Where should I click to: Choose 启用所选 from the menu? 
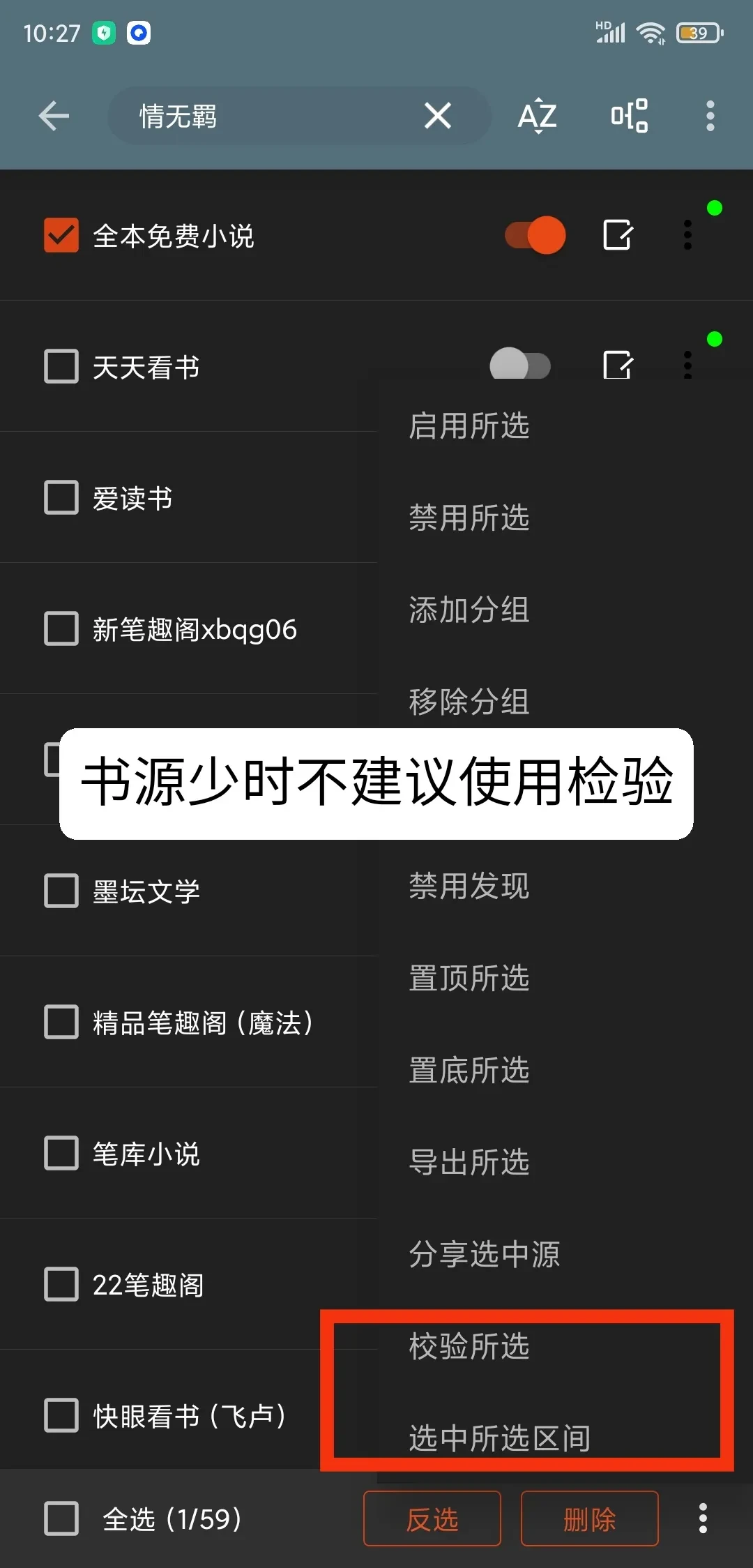click(469, 426)
